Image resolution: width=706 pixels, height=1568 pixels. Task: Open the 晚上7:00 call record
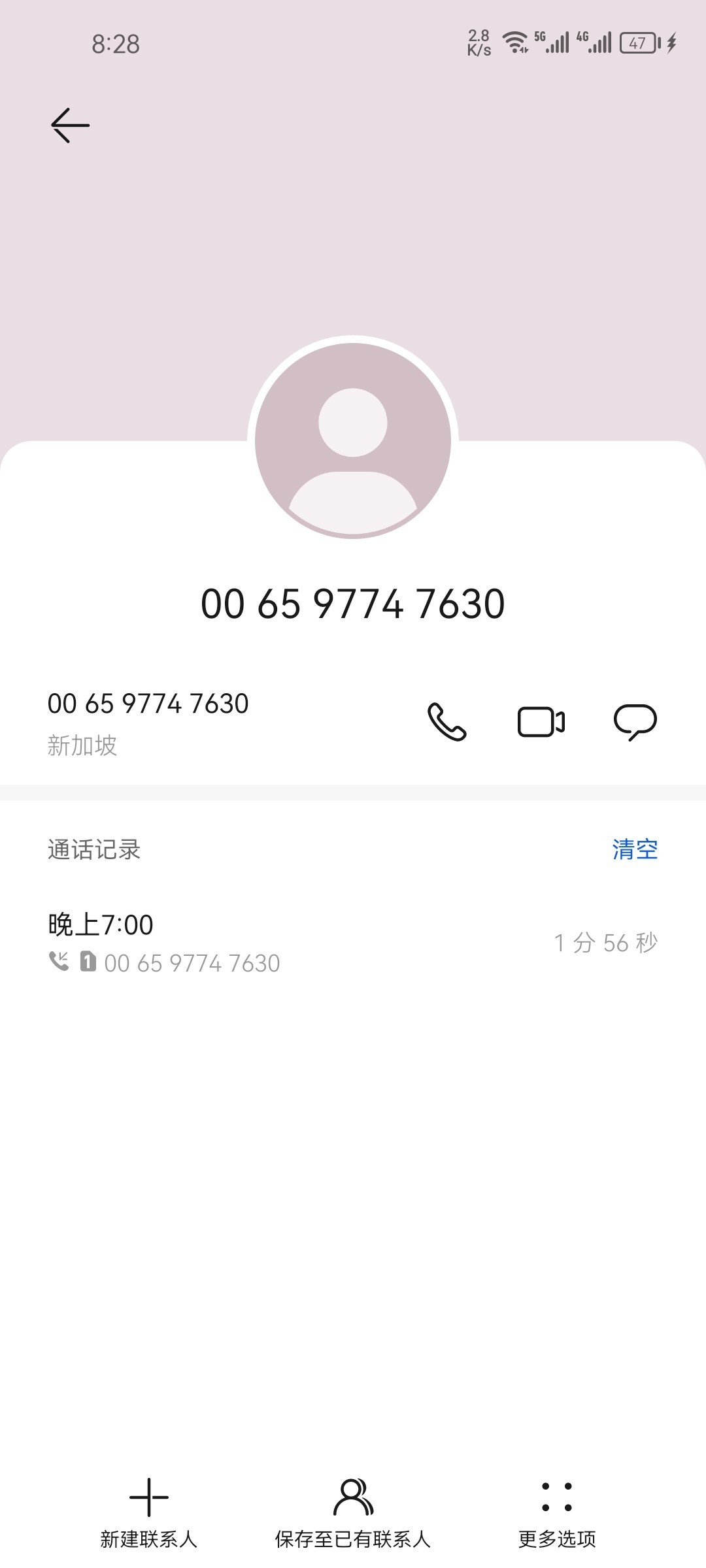353,942
